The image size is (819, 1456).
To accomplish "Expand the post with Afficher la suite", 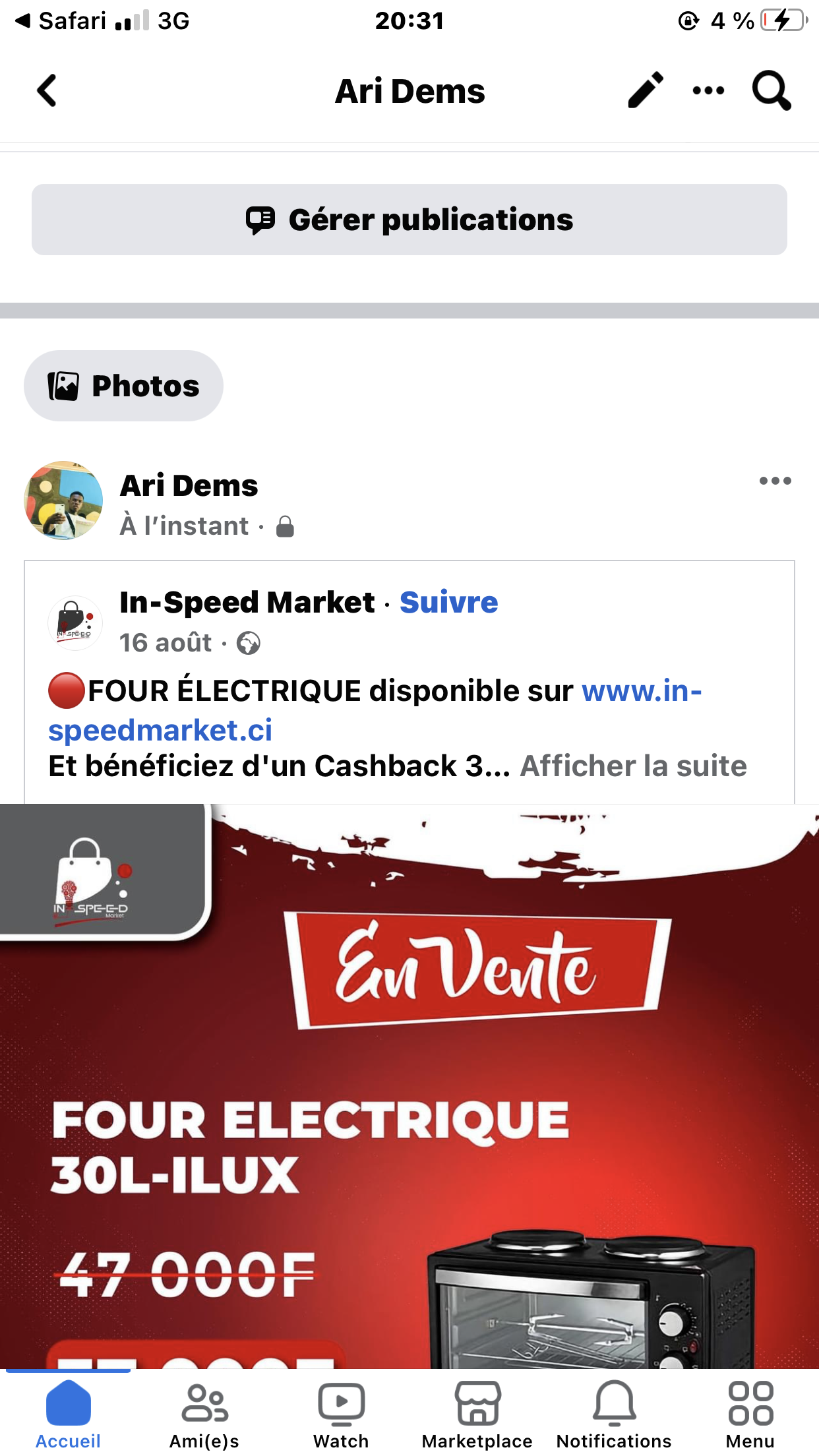I will point(633,766).
